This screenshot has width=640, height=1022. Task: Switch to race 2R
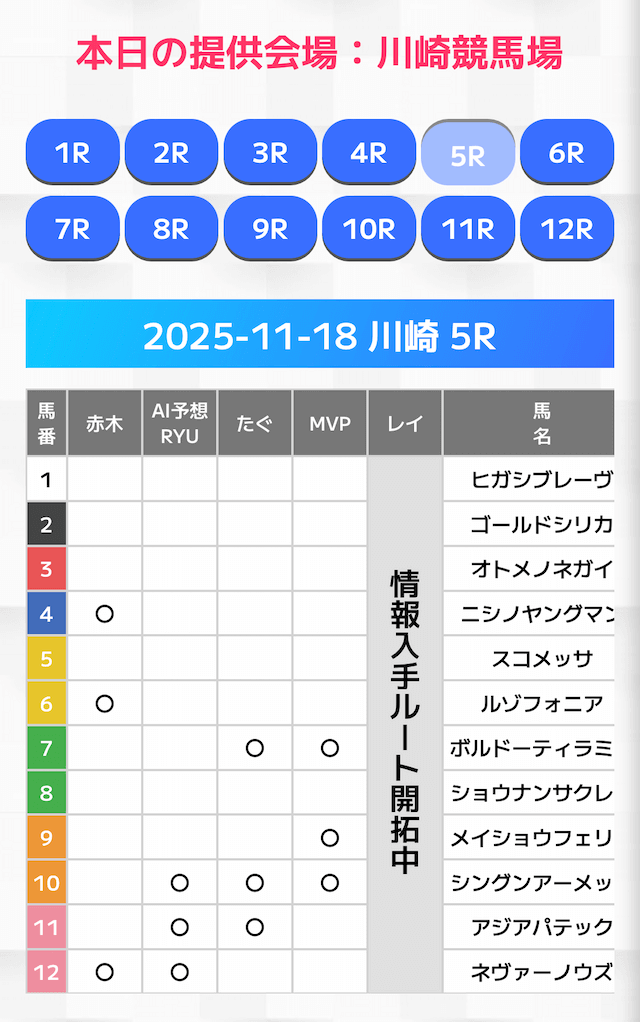[x=171, y=152]
